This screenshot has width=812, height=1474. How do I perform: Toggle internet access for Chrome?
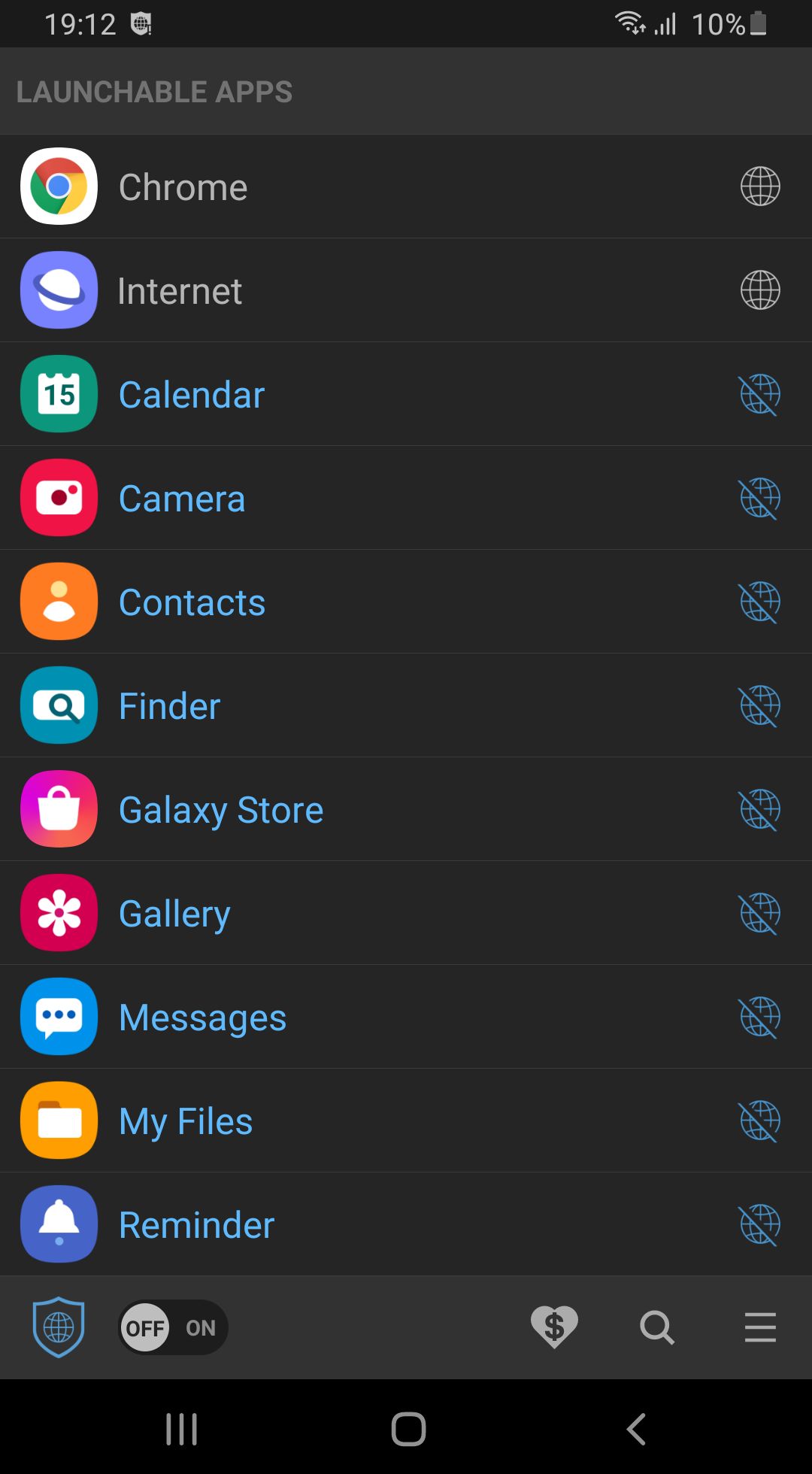[760, 187]
